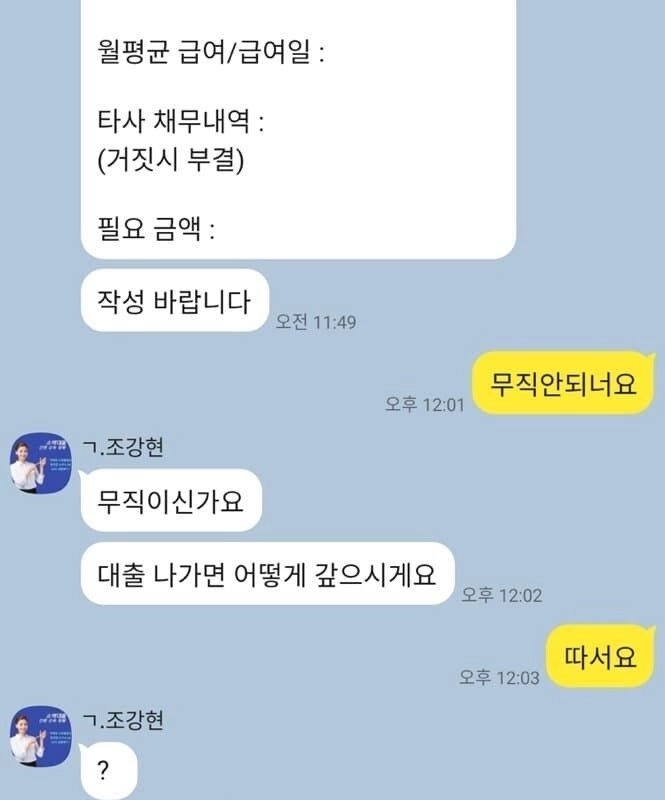Open ㄱ.조강현's profile picture beside the ? message
This screenshot has width=665, height=800.
point(38,734)
